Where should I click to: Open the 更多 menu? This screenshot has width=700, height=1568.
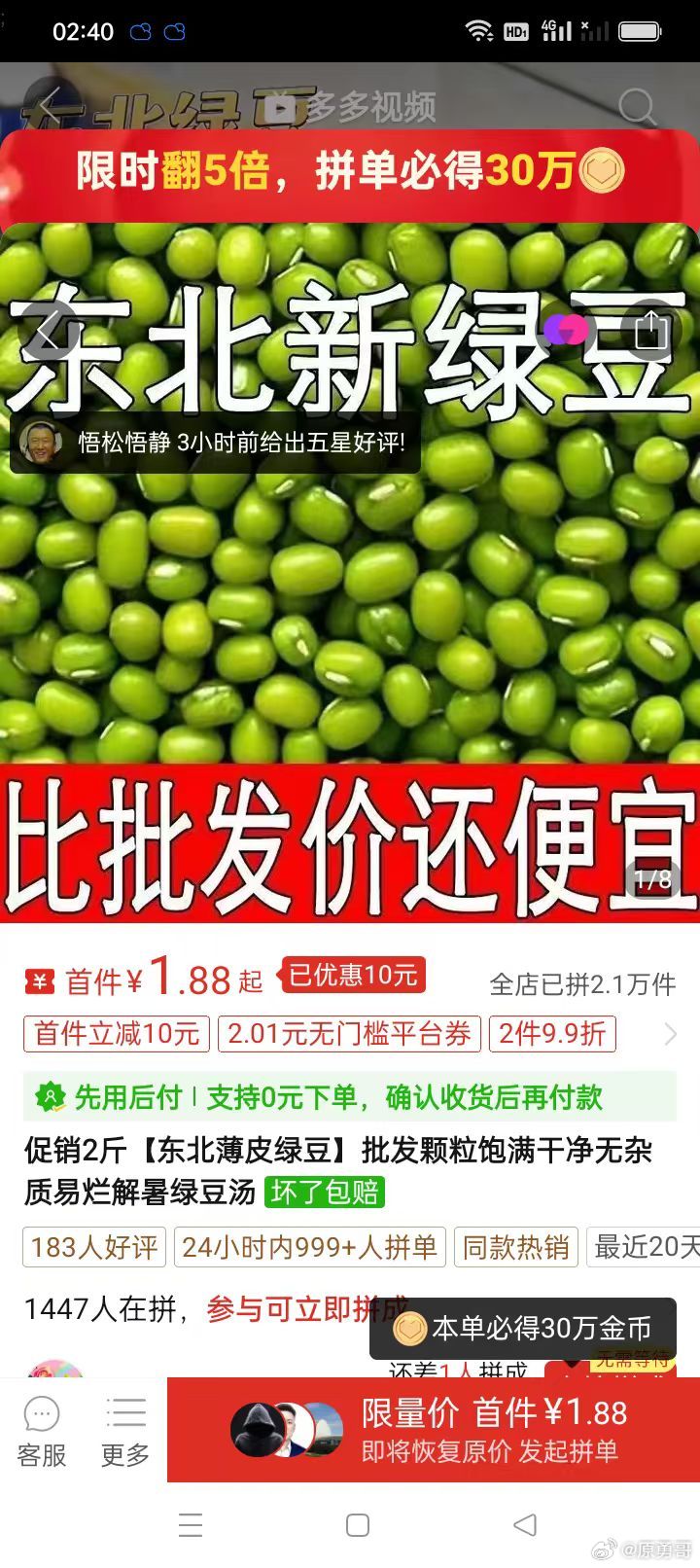(x=125, y=1431)
